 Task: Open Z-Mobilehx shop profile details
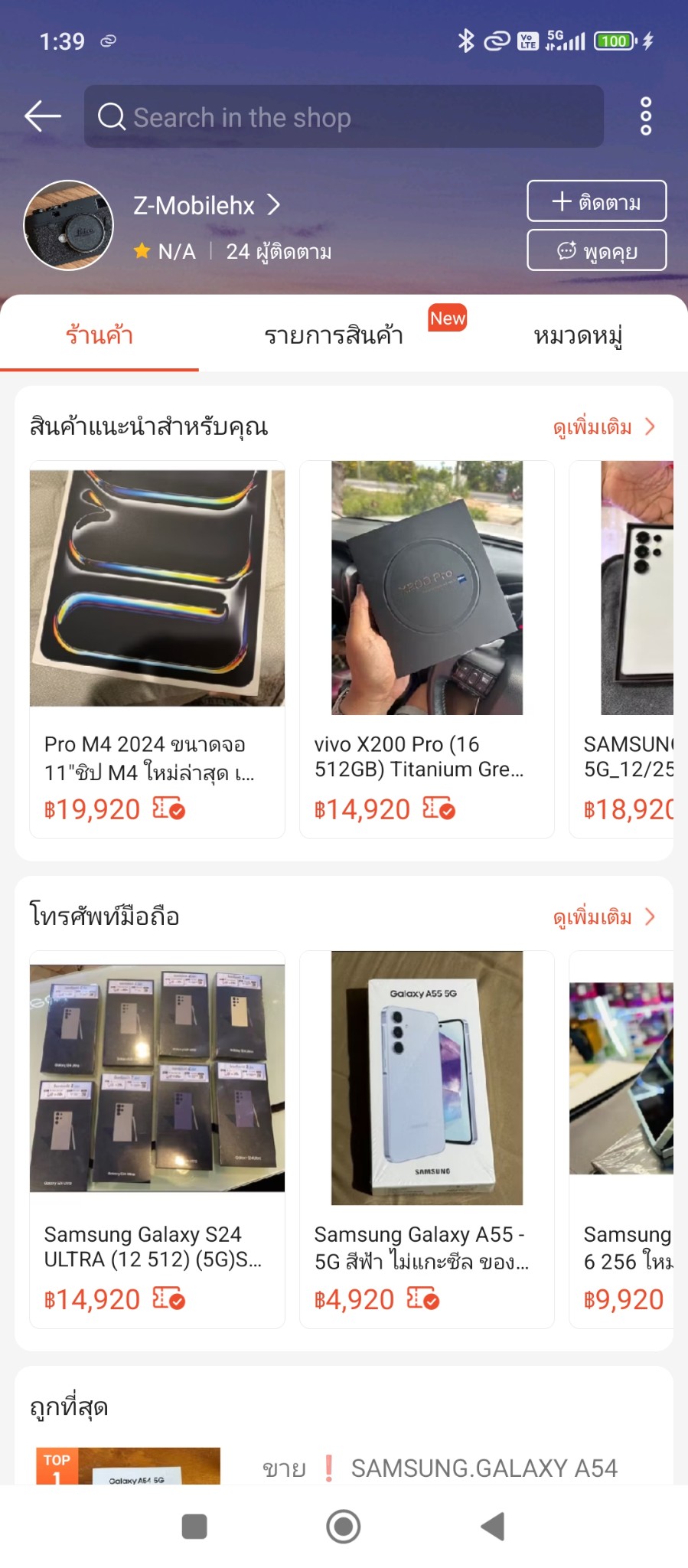click(x=207, y=205)
